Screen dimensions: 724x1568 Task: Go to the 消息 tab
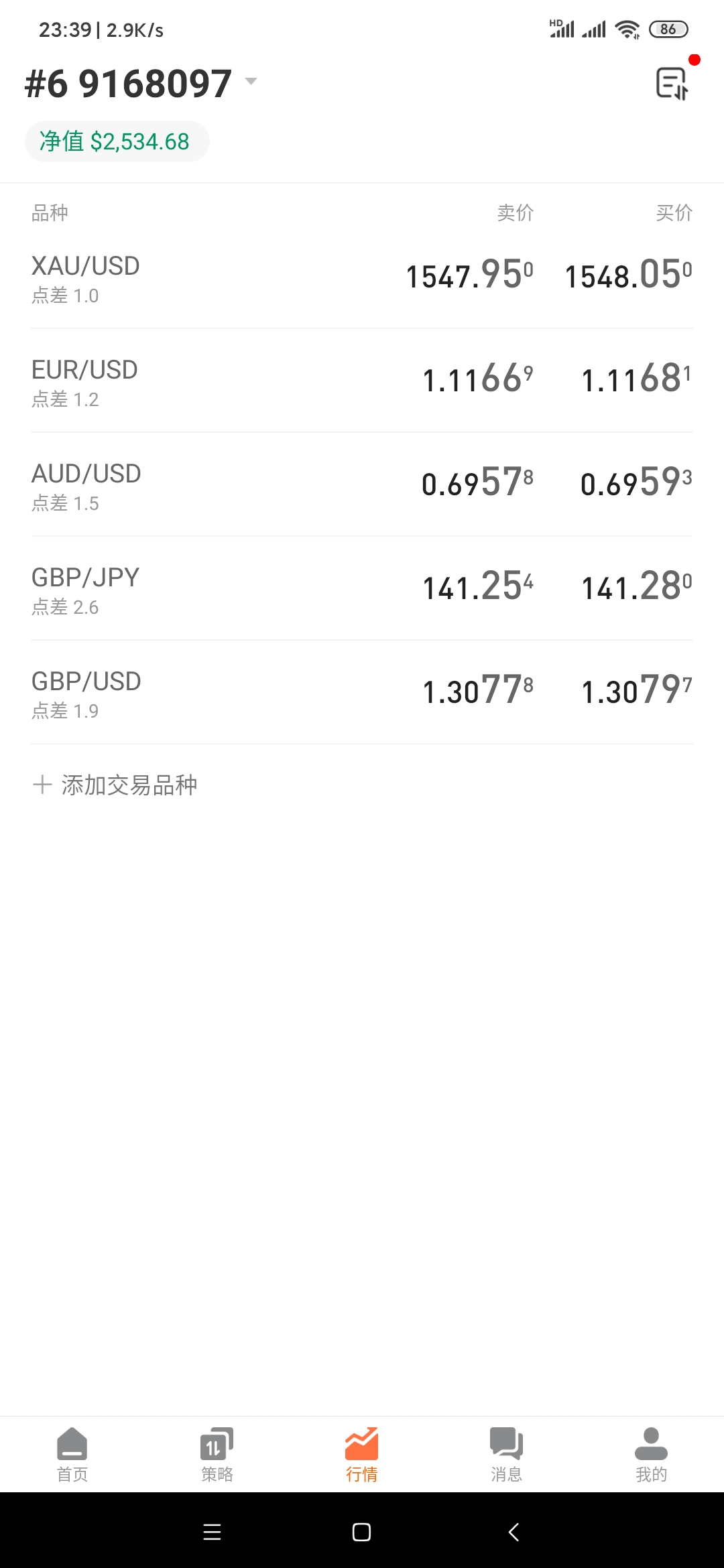[x=507, y=1455]
